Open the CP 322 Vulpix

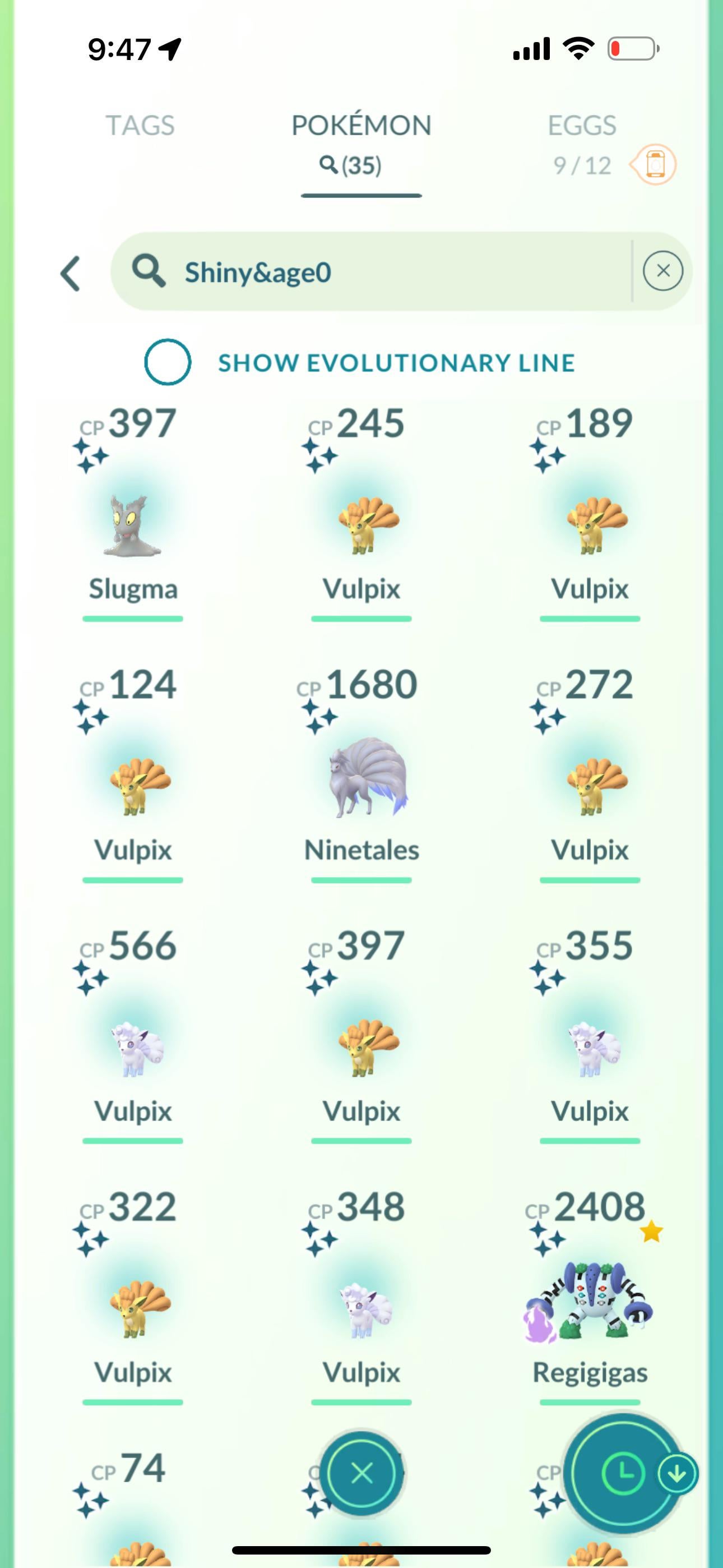click(133, 1309)
